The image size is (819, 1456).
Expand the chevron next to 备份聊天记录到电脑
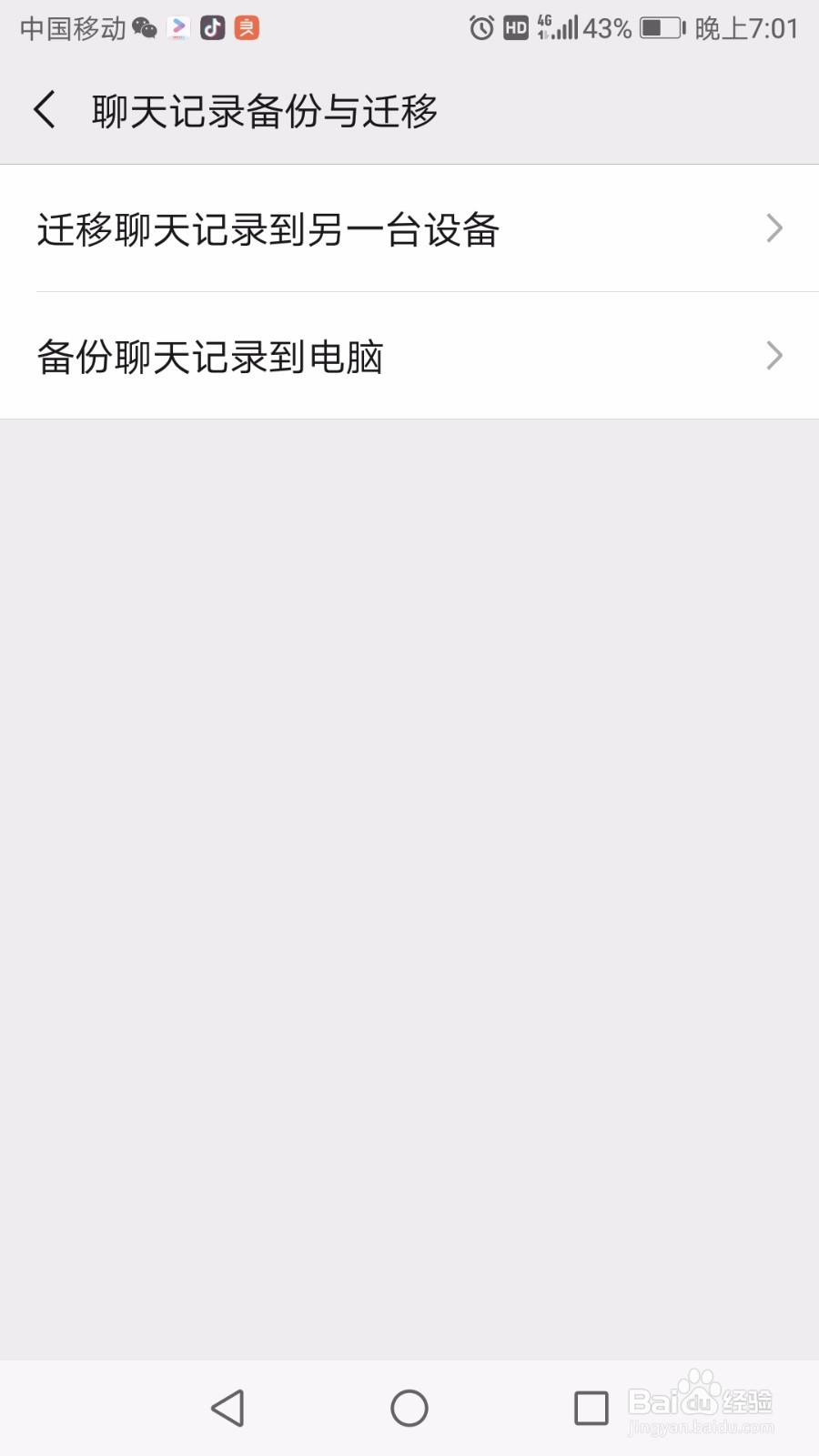(774, 356)
